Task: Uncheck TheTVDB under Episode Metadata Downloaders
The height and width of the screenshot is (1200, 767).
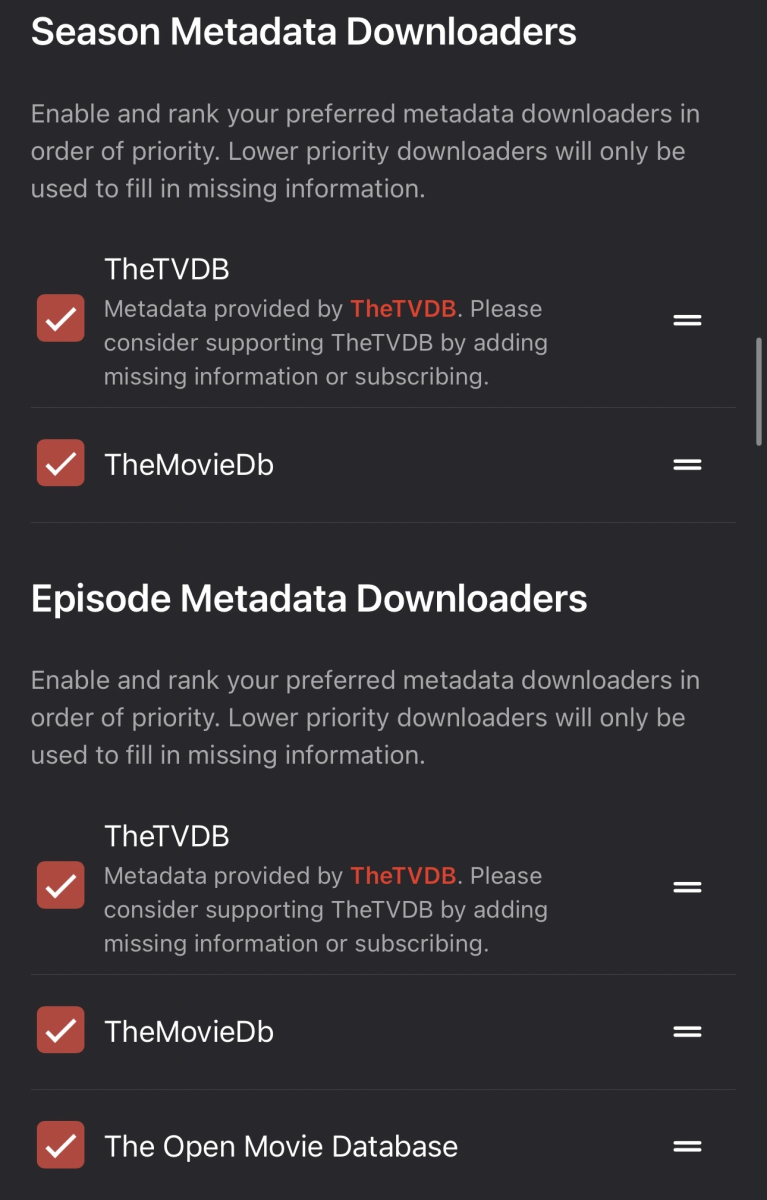Action: click(x=61, y=885)
